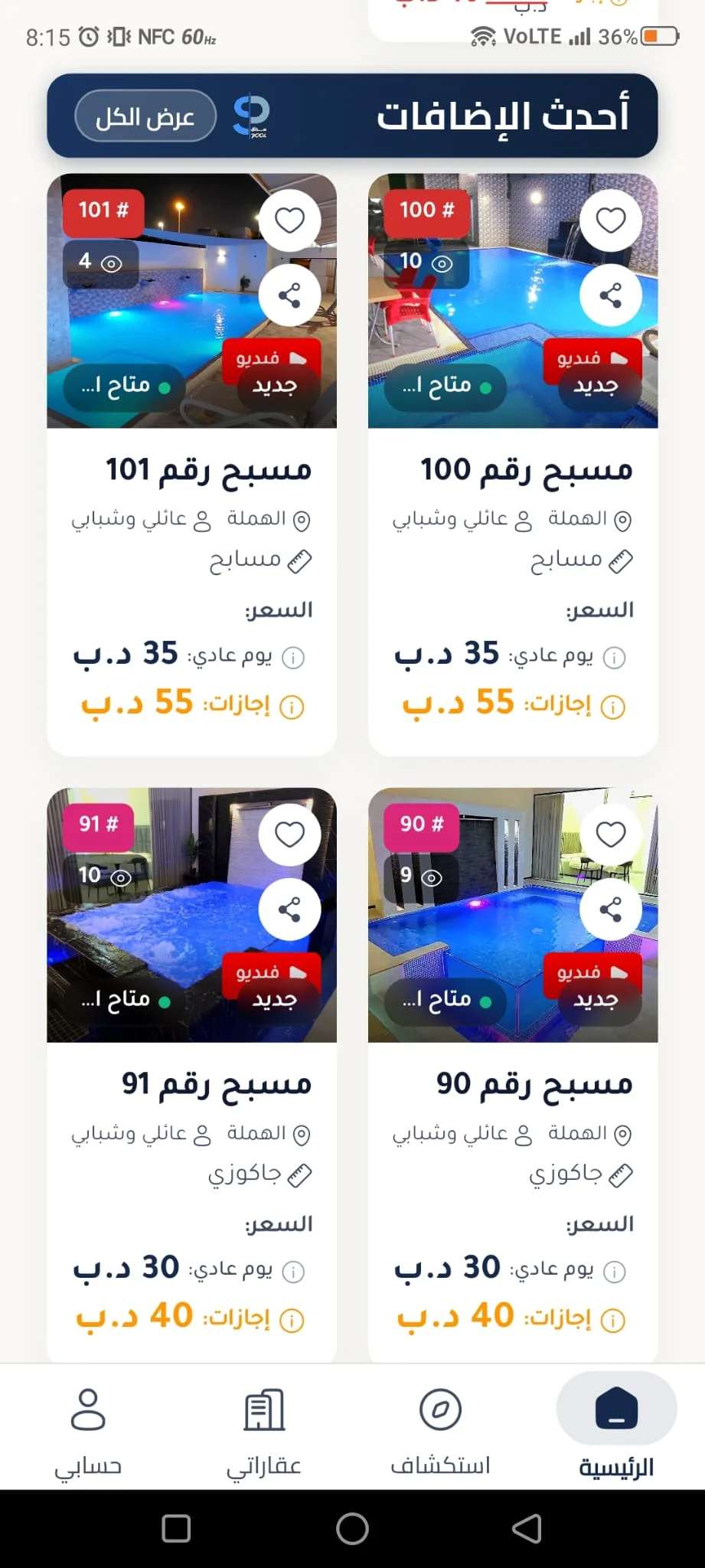
Task: Share pool number 101
Action: [289, 296]
